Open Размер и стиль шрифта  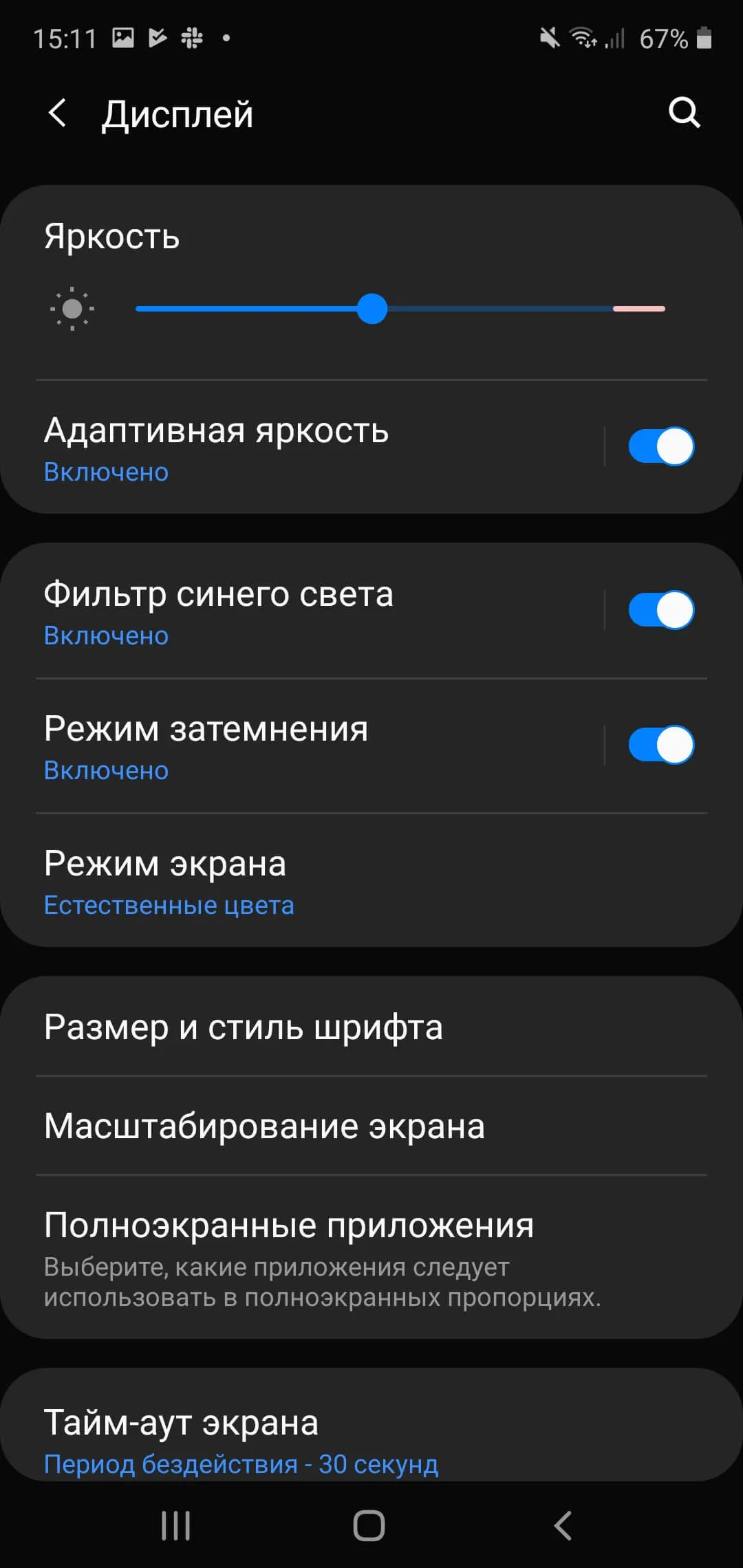point(275,1027)
